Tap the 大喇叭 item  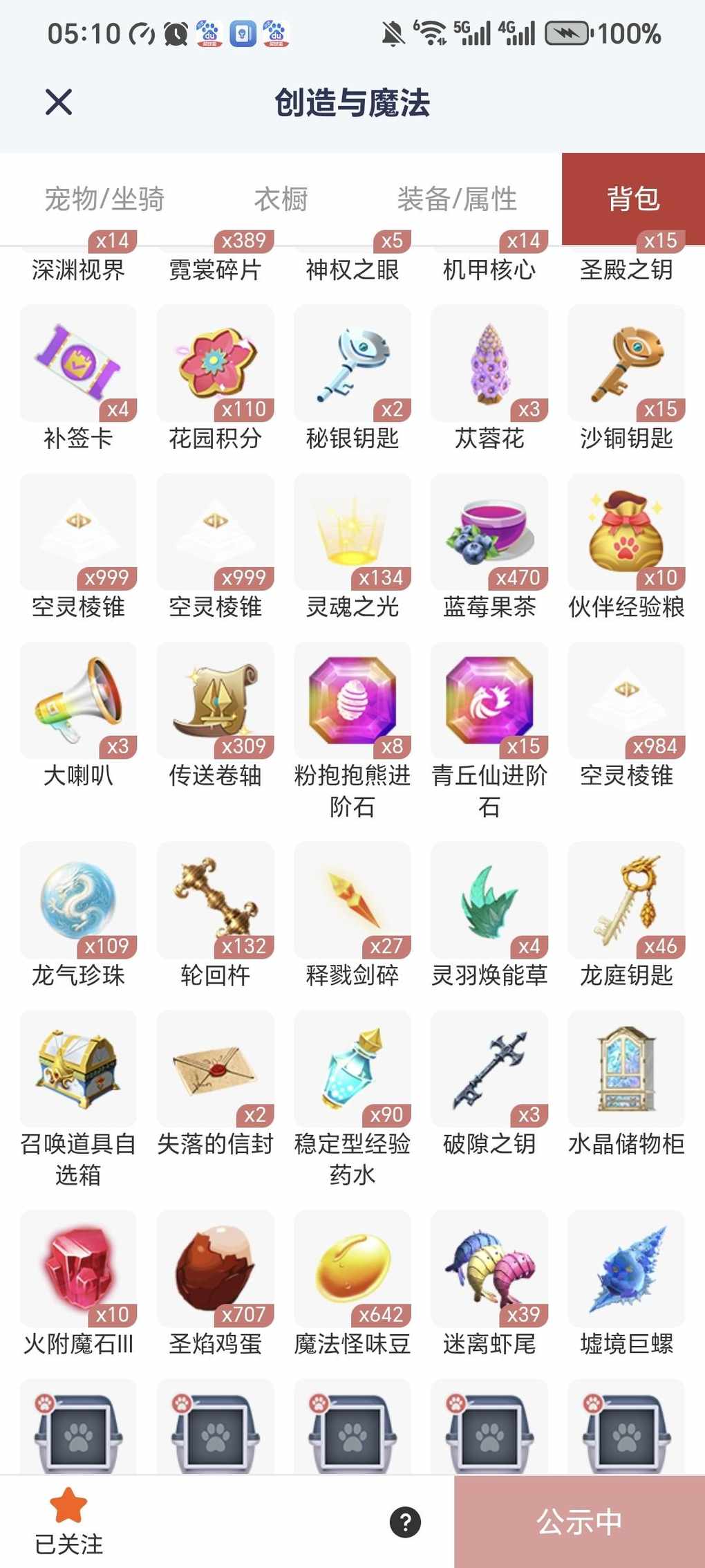[78, 701]
